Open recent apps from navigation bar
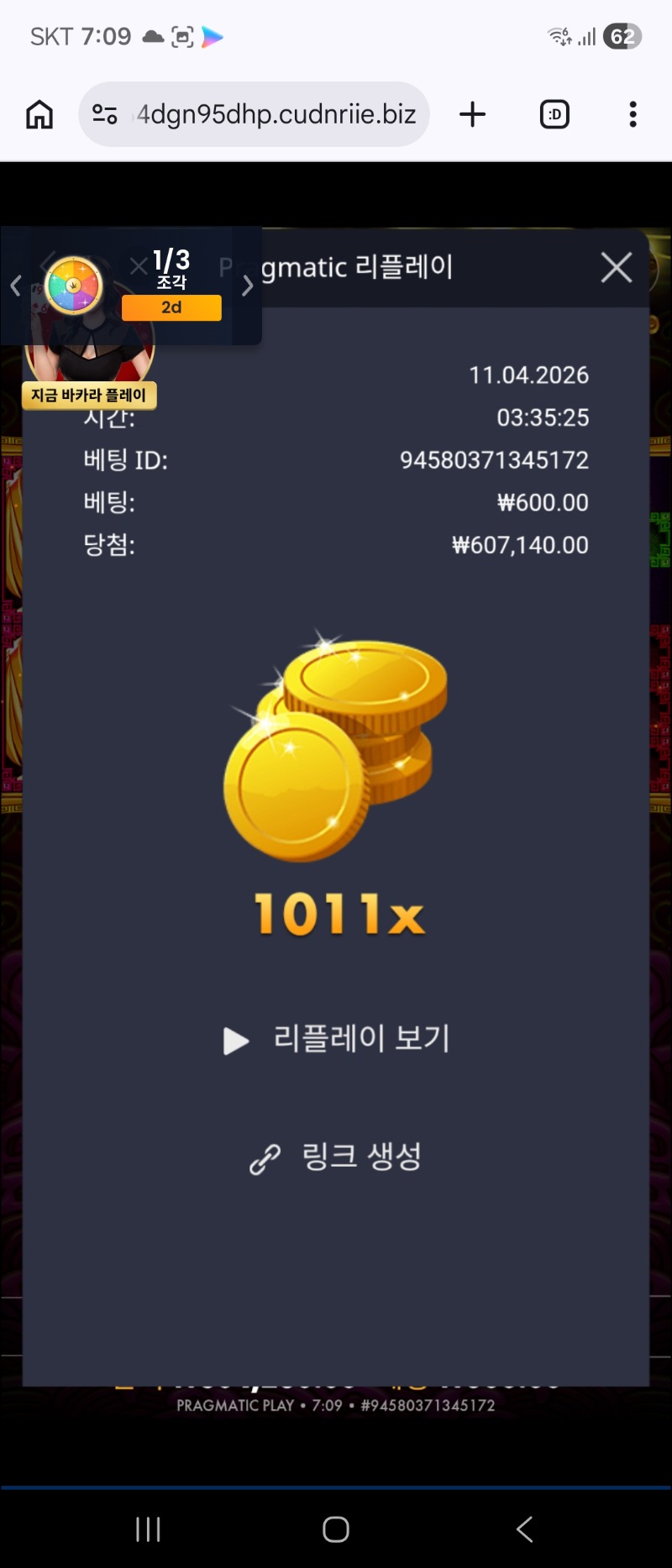Image resolution: width=672 pixels, height=1568 pixels. [x=148, y=1529]
